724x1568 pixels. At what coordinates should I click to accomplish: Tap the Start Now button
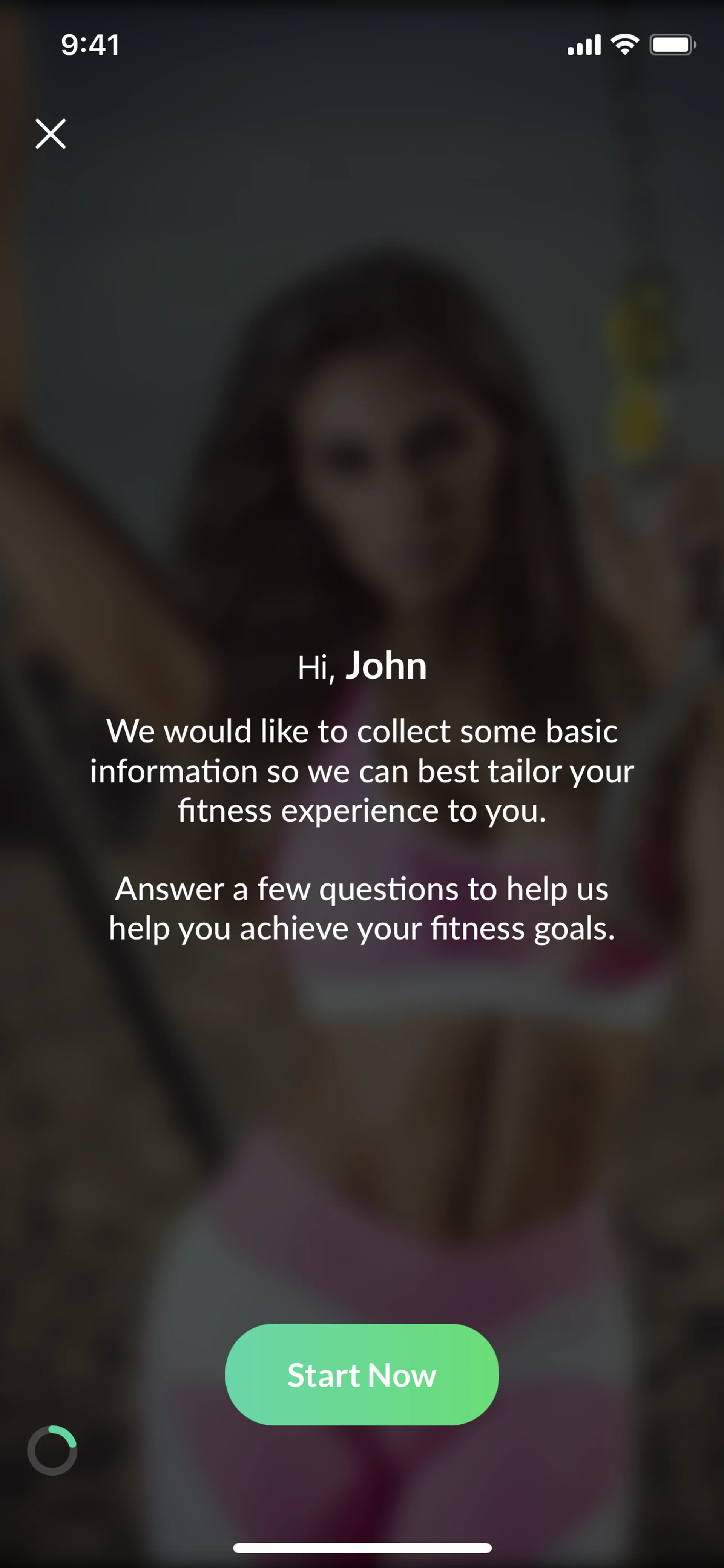[362, 1374]
